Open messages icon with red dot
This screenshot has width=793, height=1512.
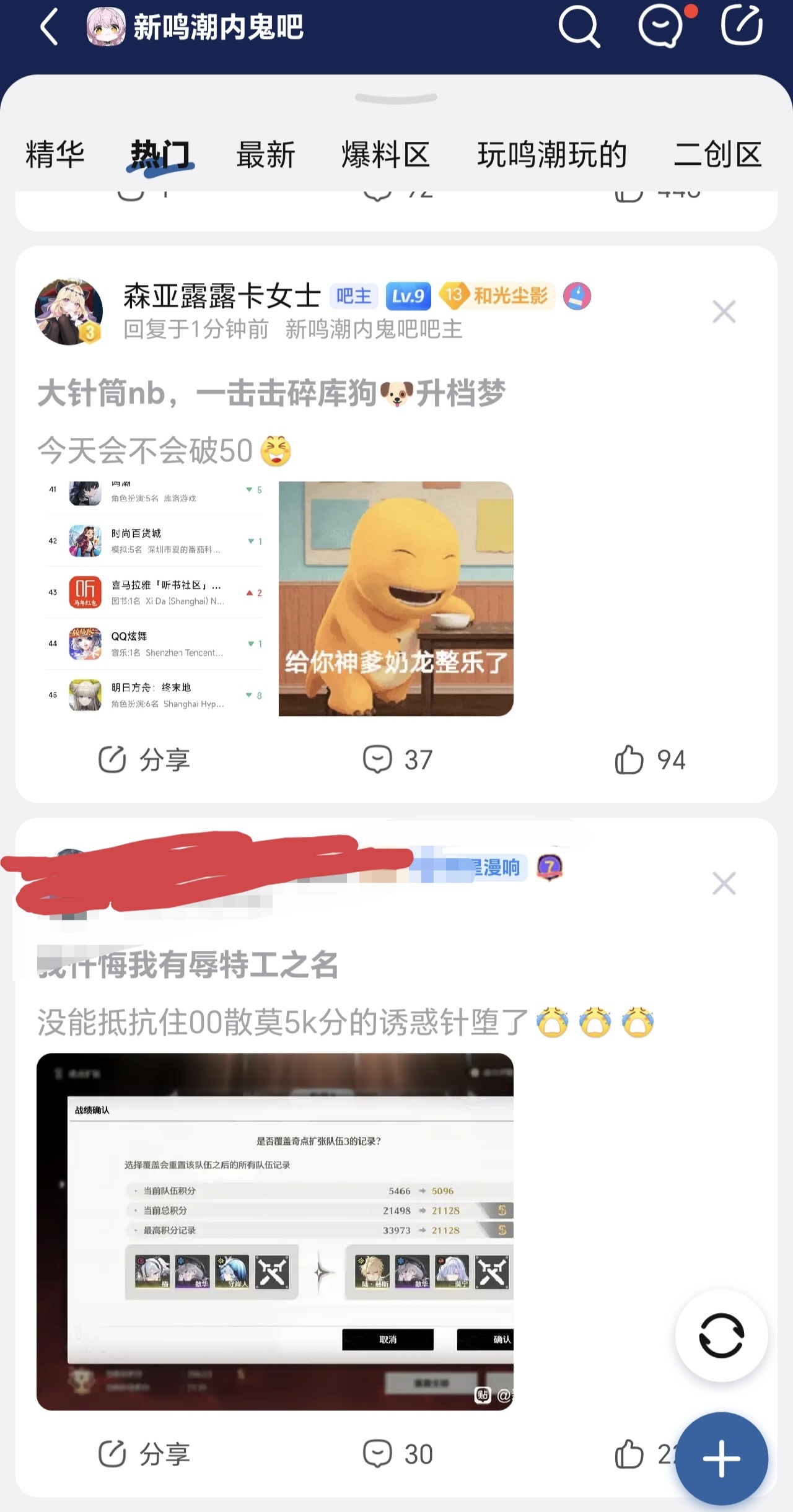[662, 27]
